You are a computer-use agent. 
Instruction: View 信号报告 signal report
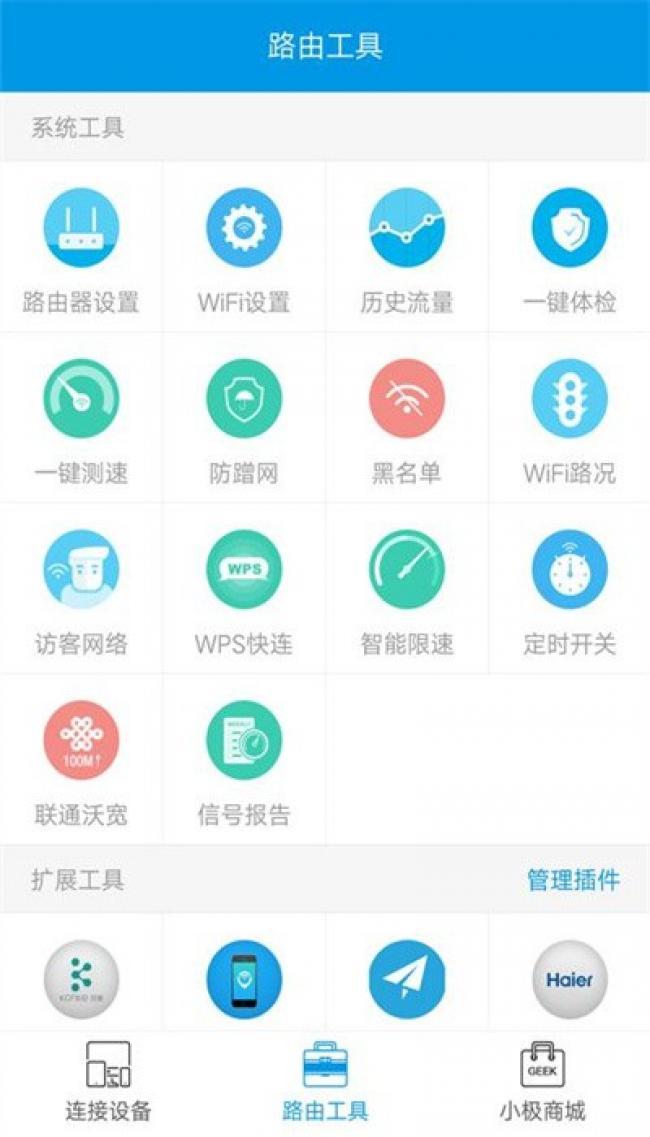(244, 759)
